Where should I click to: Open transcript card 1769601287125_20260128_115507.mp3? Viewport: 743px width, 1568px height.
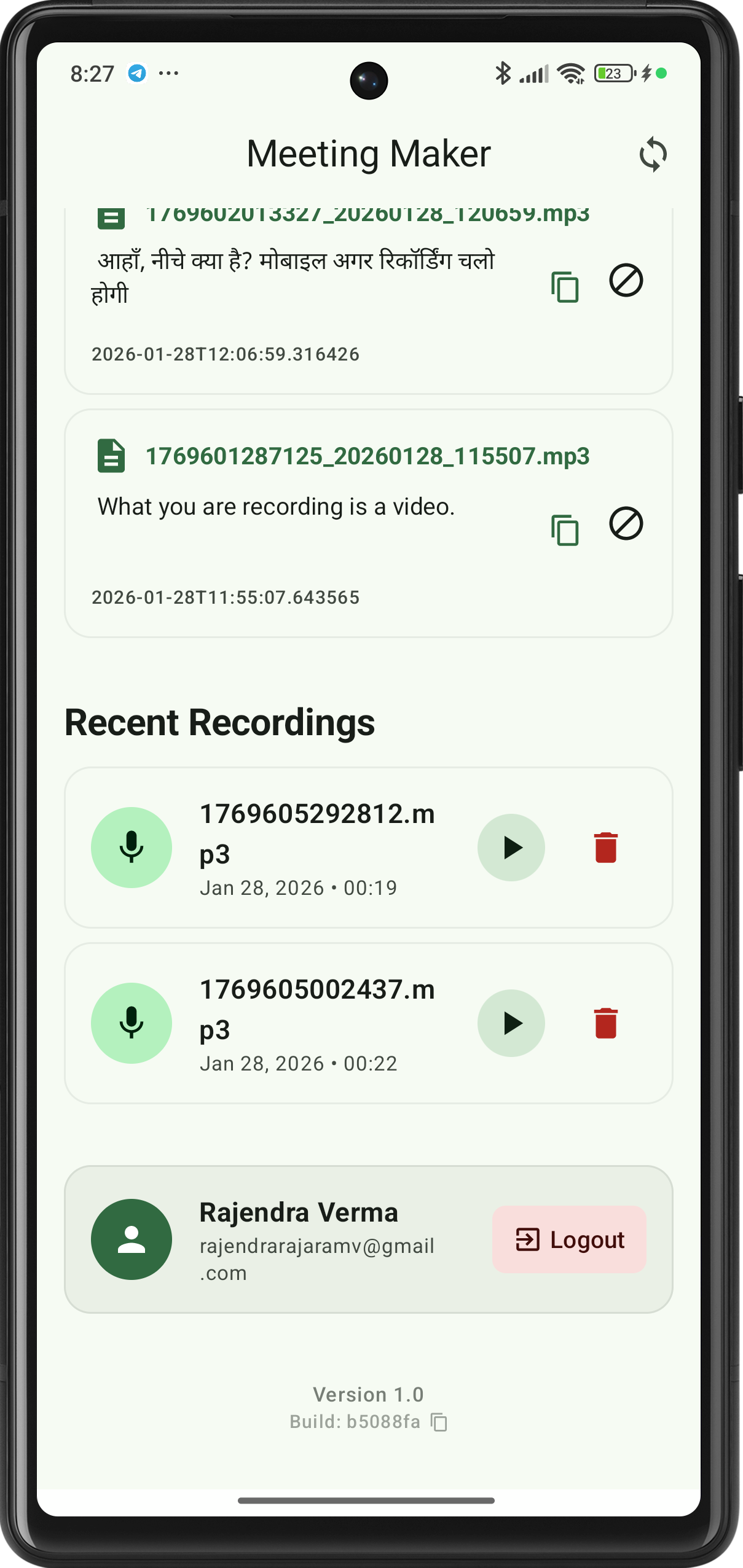[x=367, y=456]
